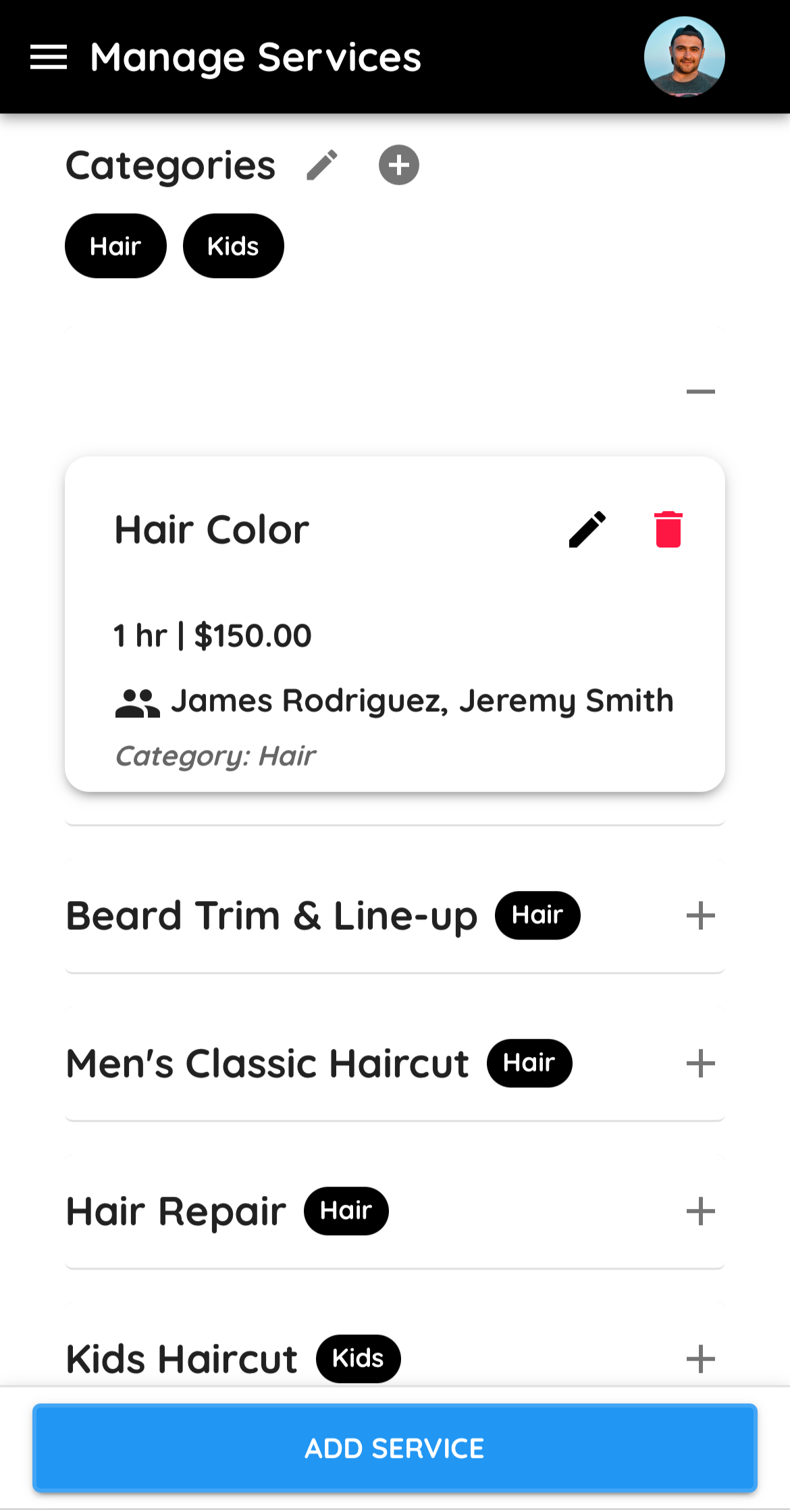Expand the Kids Haircut service
The image size is (790, 1512).
700,1359
